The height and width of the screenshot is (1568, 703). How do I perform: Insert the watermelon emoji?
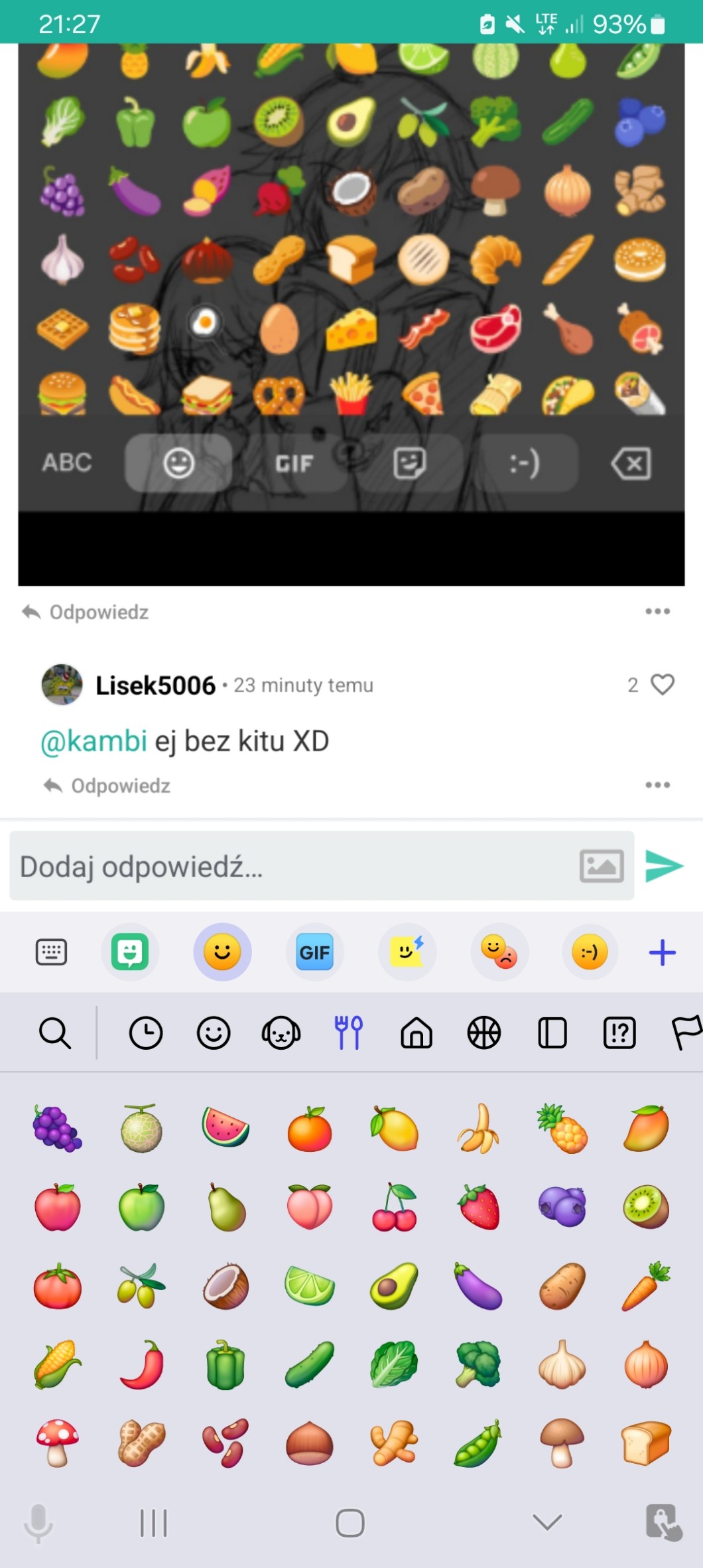click(225, 1128)
